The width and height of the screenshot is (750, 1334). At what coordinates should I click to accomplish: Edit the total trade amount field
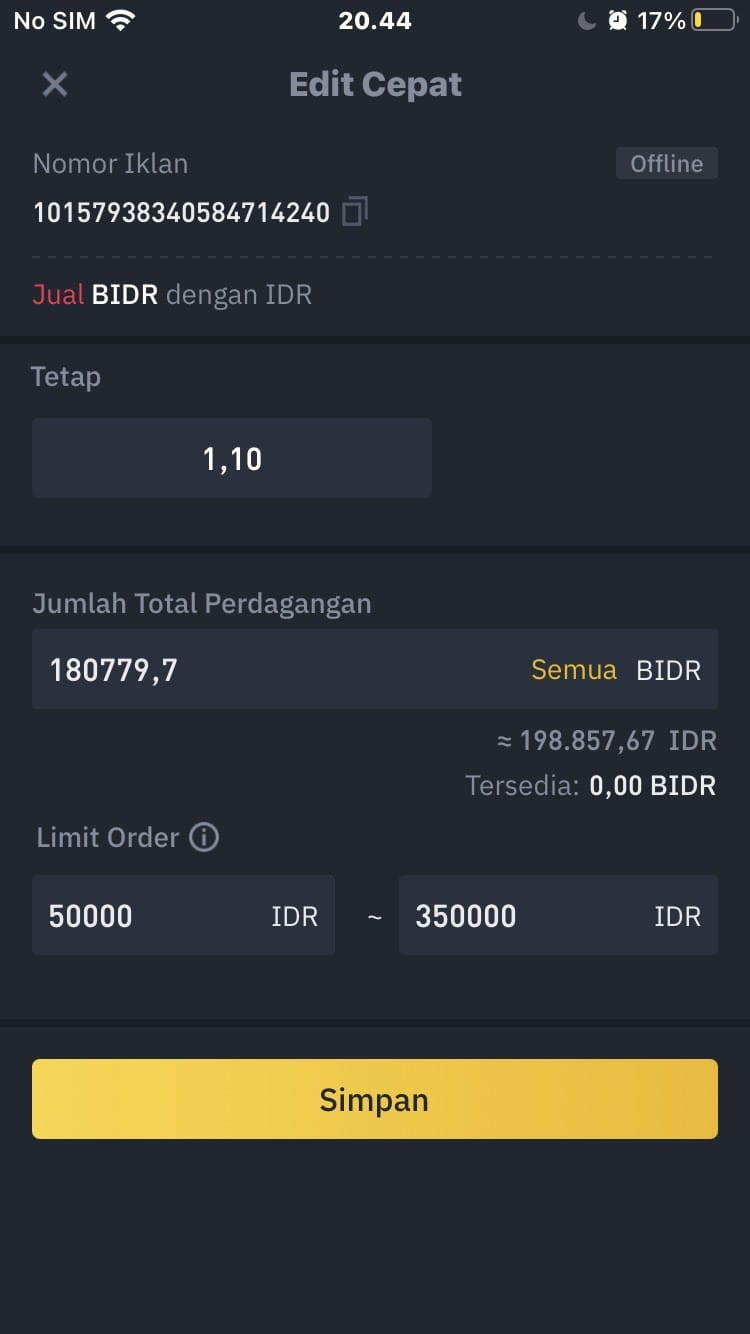[x=375, y=669]
